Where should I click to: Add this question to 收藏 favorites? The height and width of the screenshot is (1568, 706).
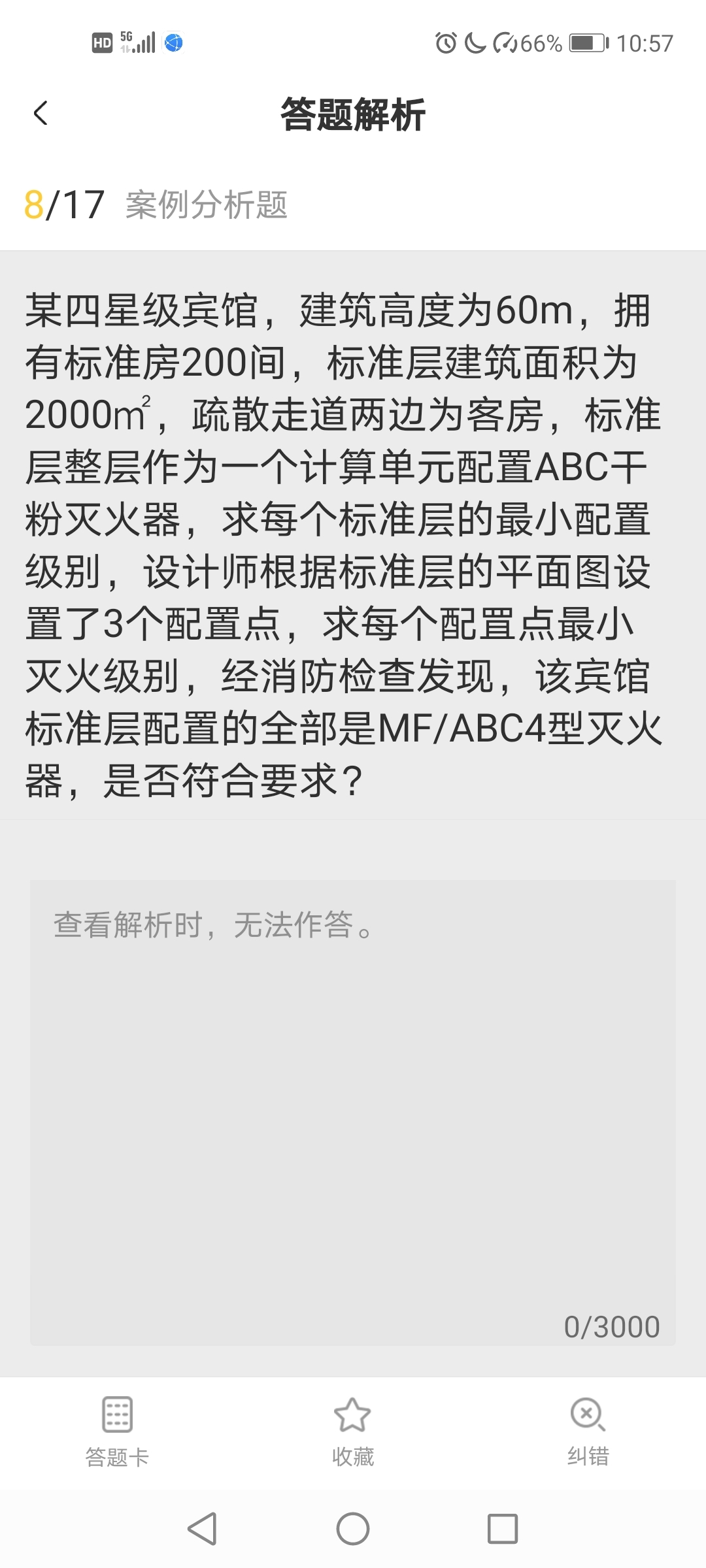tap(352, 1432)
